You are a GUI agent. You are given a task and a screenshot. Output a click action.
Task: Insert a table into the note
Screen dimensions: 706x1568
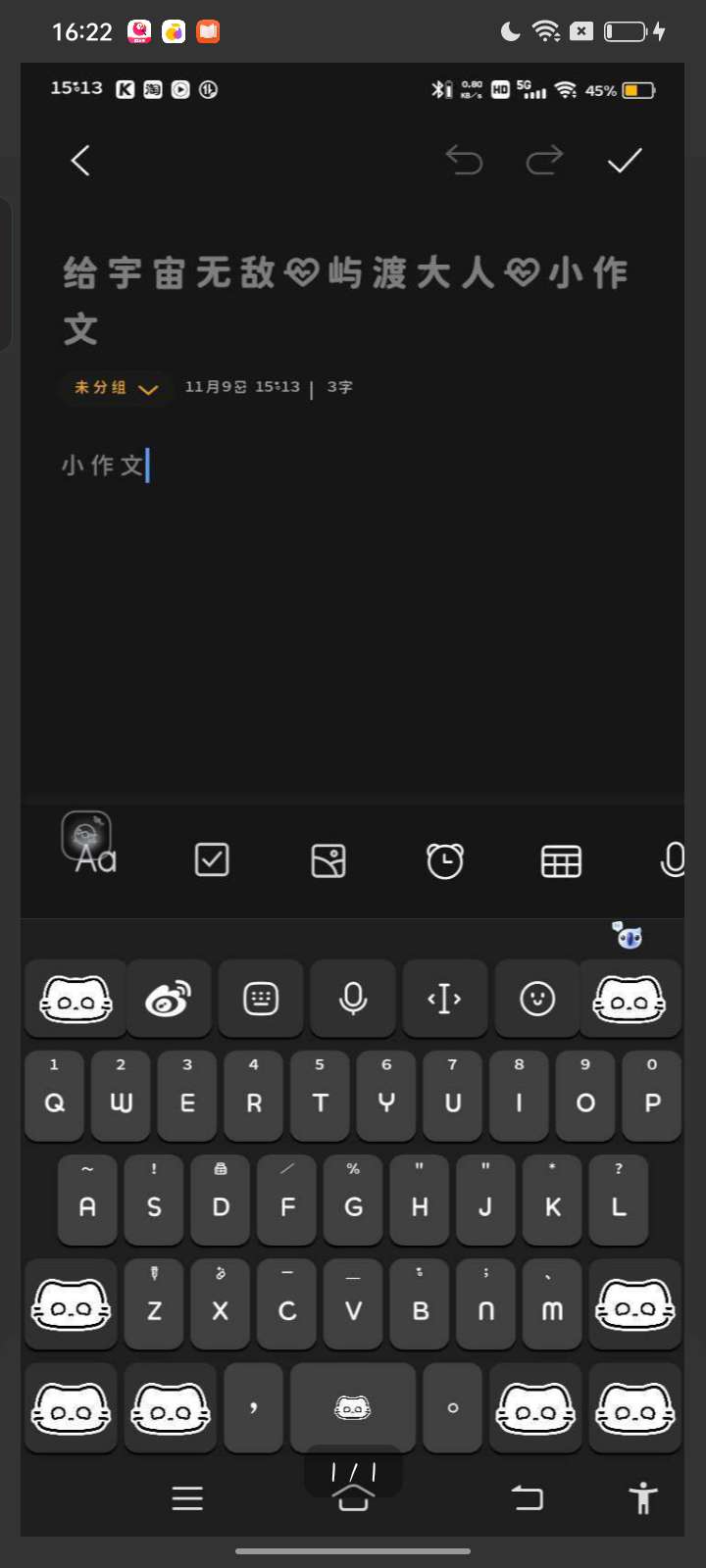click(x=561, y=861)
